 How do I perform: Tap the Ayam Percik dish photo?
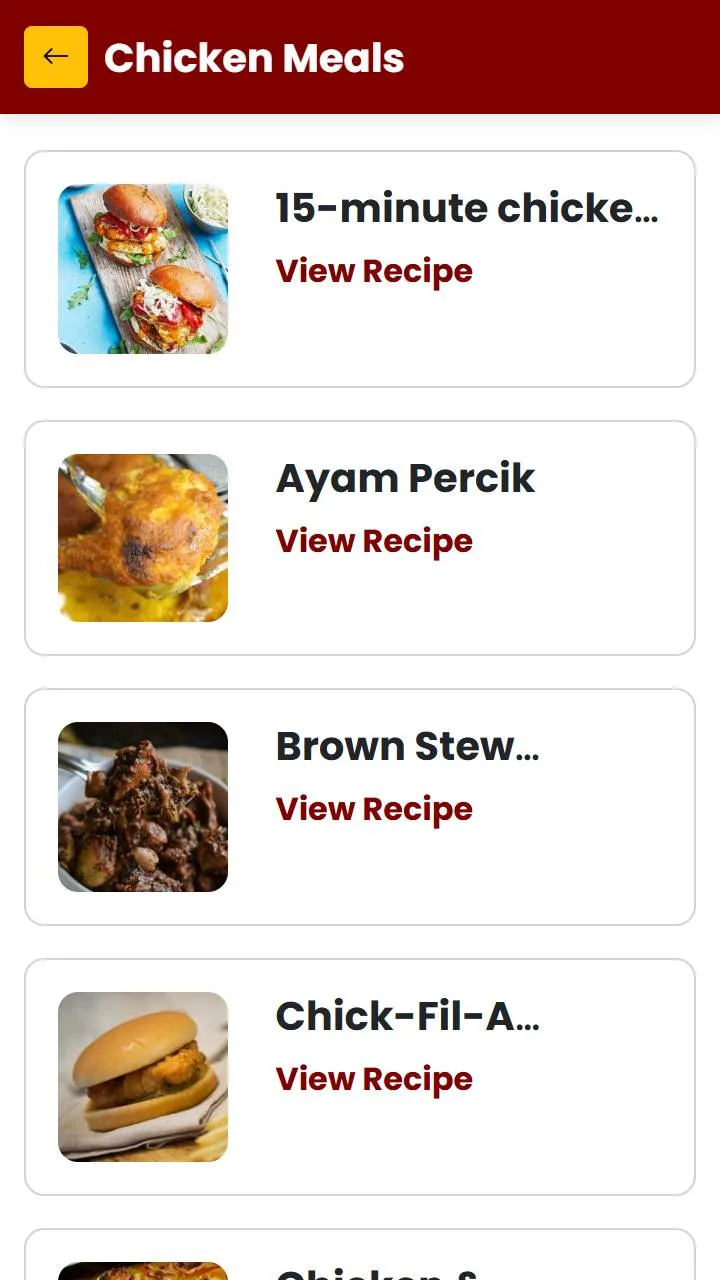[x=143, y=538]
